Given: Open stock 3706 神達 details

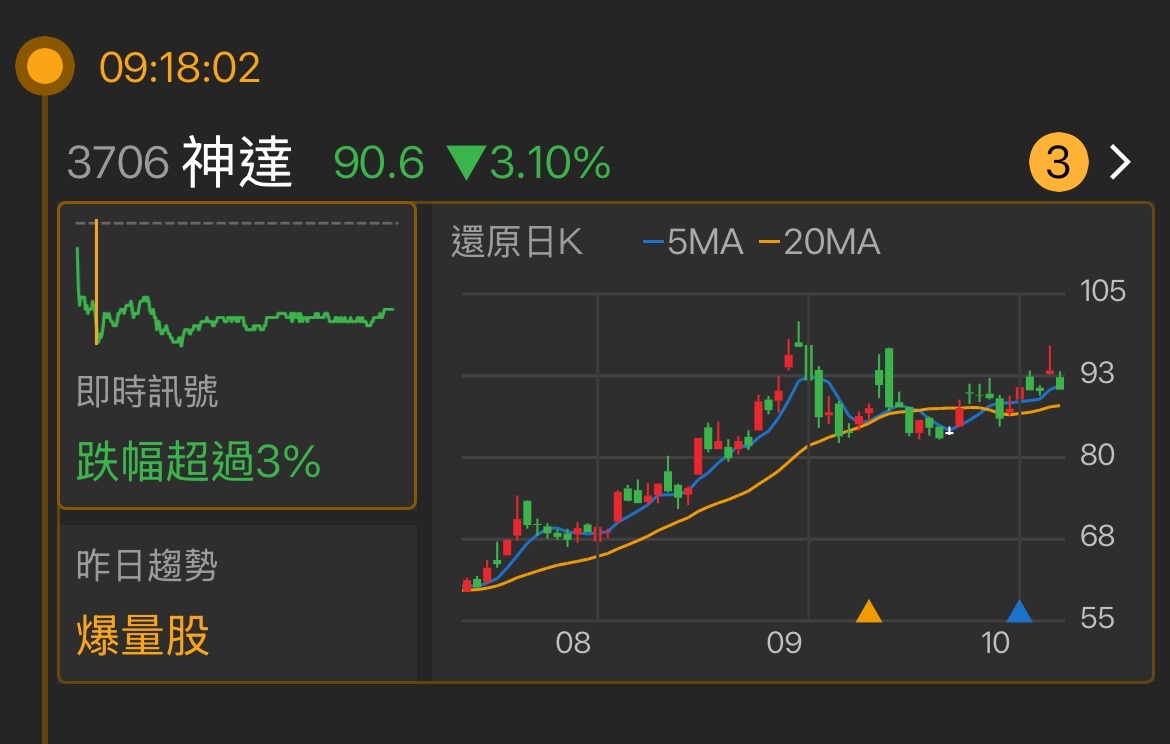Looking at the screenshot, I should [180, 162].
